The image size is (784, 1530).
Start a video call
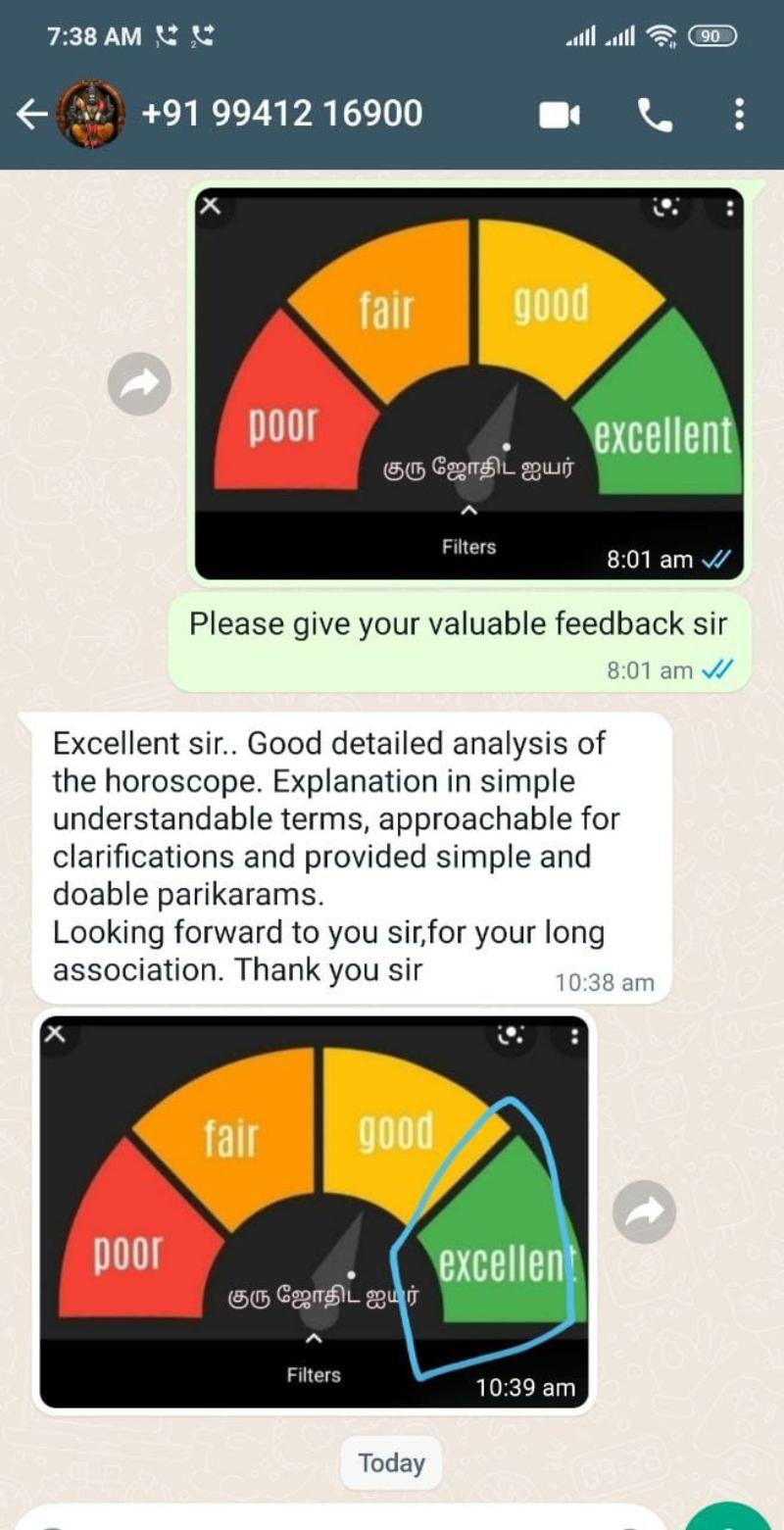[559, 116]
